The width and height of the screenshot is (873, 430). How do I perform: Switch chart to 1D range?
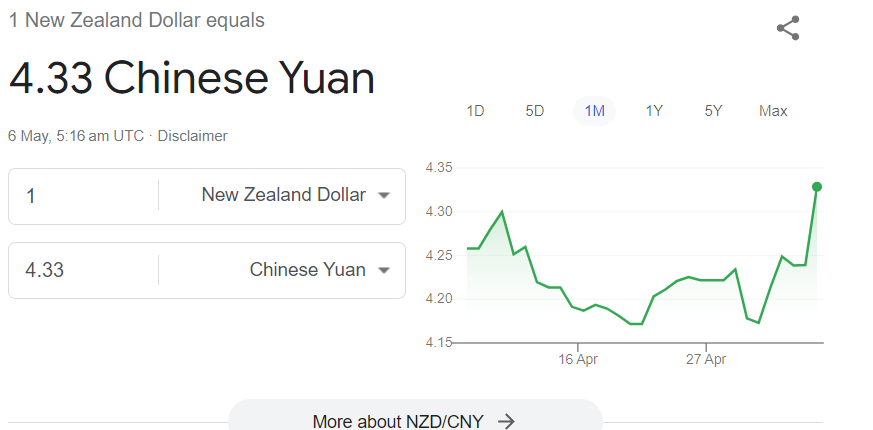pyautogui.click(x=475, y=111)
